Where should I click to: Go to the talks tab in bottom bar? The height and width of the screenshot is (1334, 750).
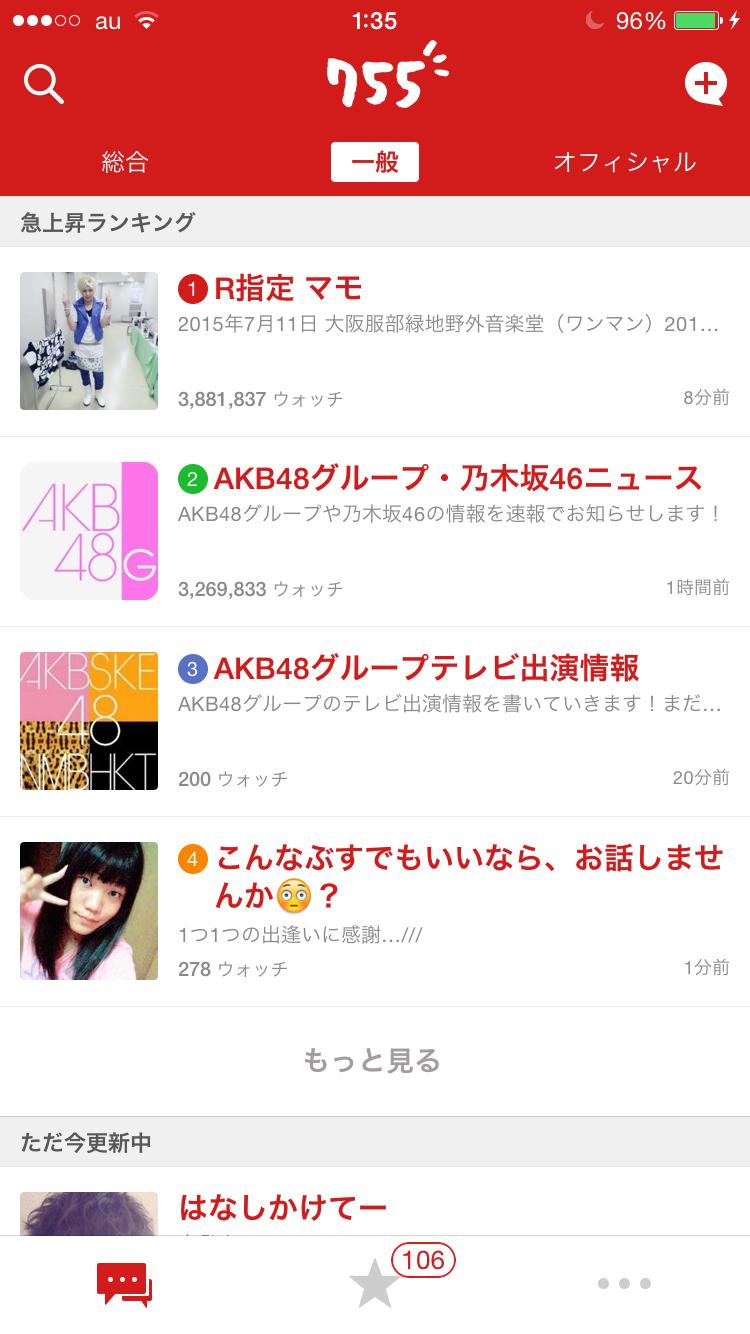124,1284
